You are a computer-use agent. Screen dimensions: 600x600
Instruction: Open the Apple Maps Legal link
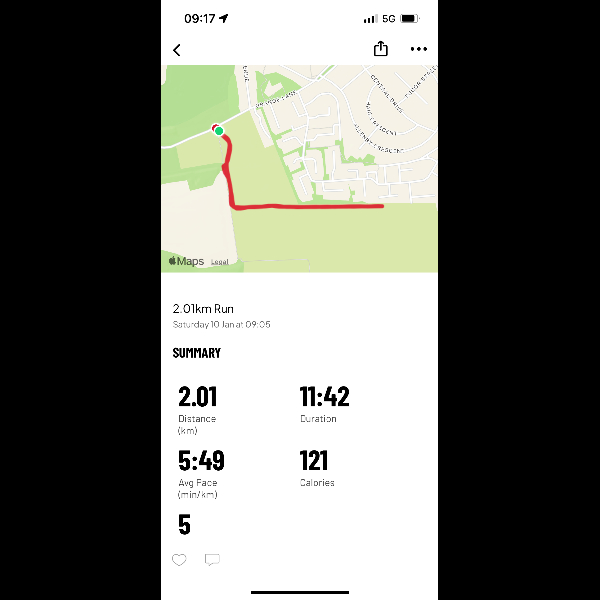[x=219, y=262]
